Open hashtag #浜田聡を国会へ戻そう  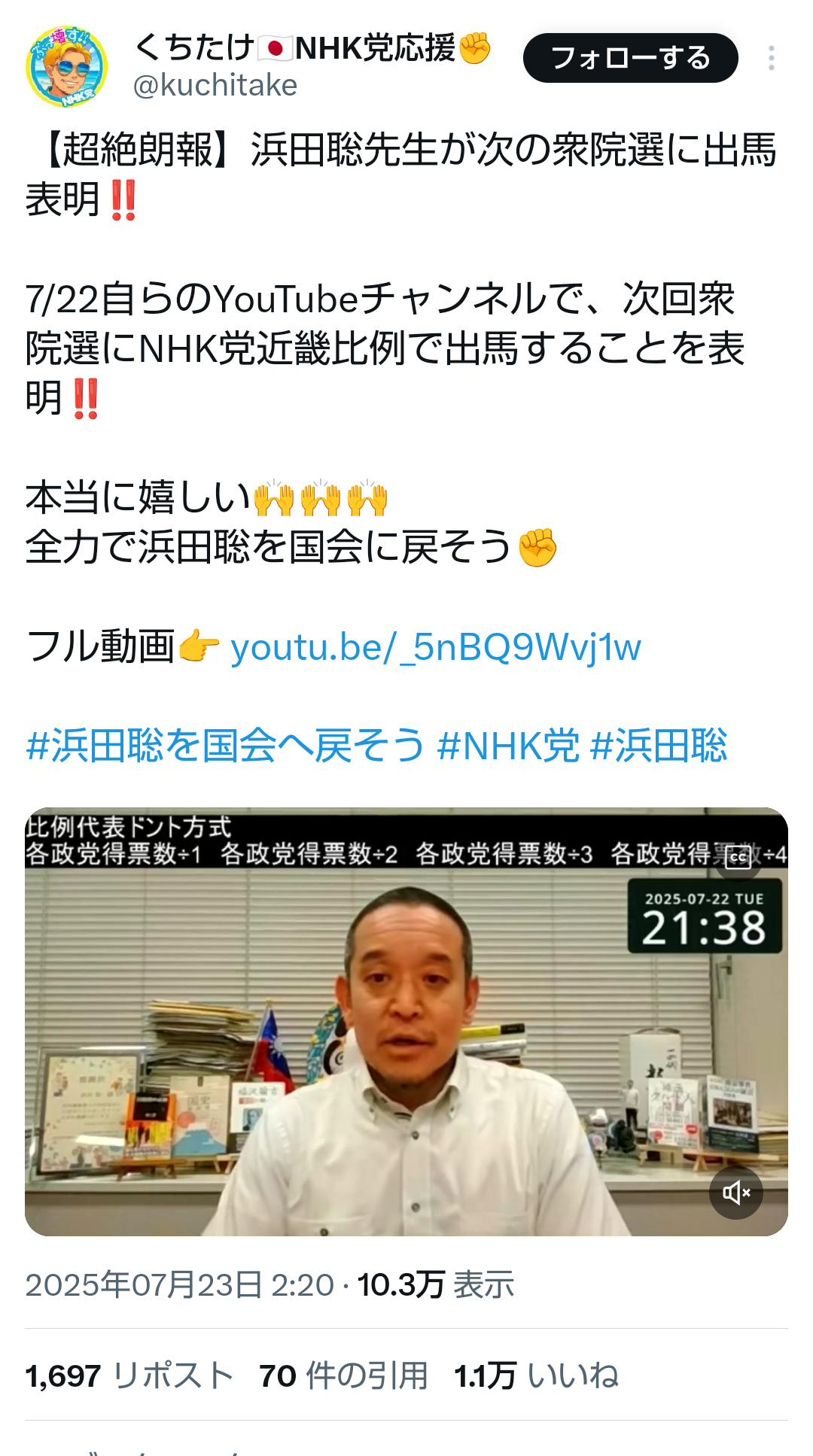[225, 746]
